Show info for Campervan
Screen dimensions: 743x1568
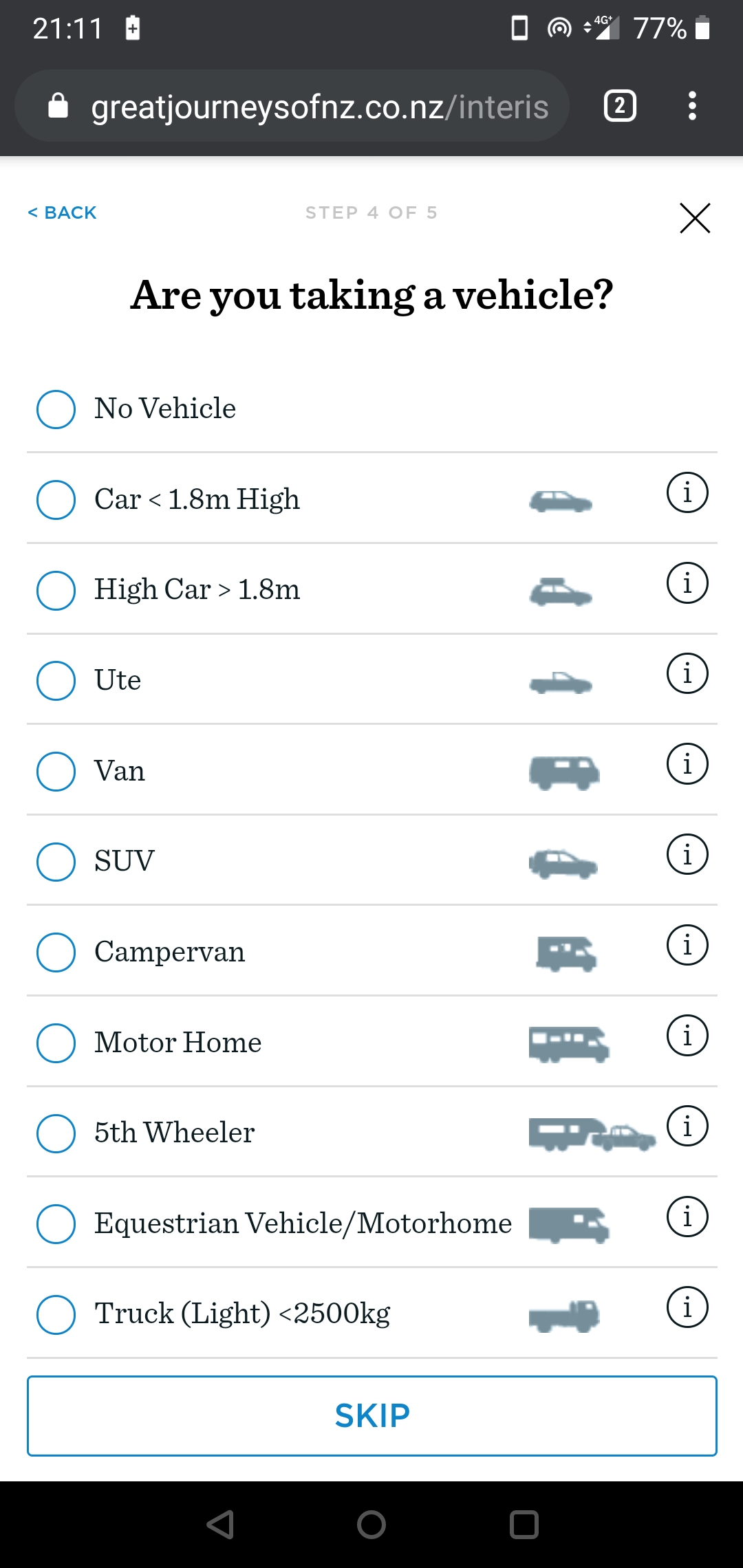[x=687, y=945]
